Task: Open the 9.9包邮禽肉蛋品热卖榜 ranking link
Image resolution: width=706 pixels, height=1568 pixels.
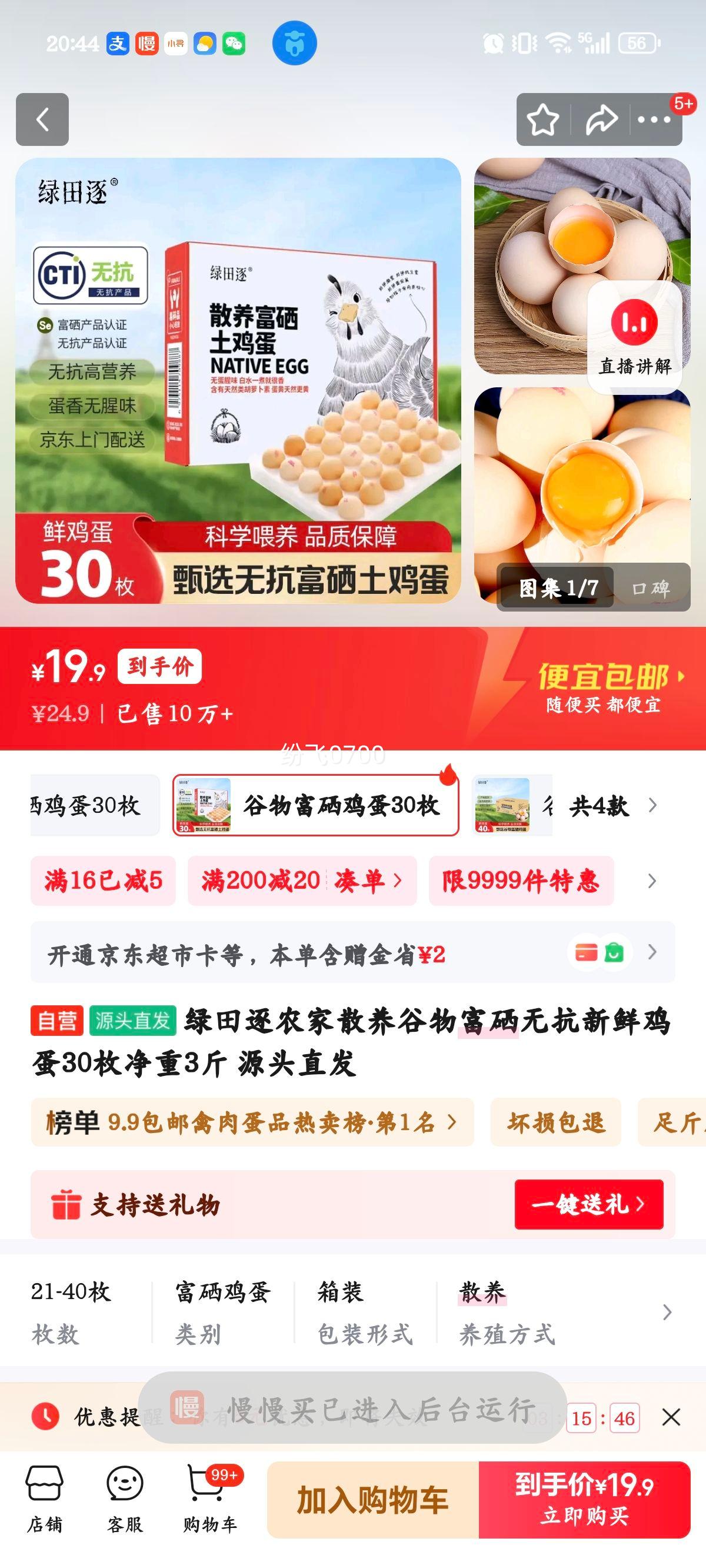Action: point(249,1122)
